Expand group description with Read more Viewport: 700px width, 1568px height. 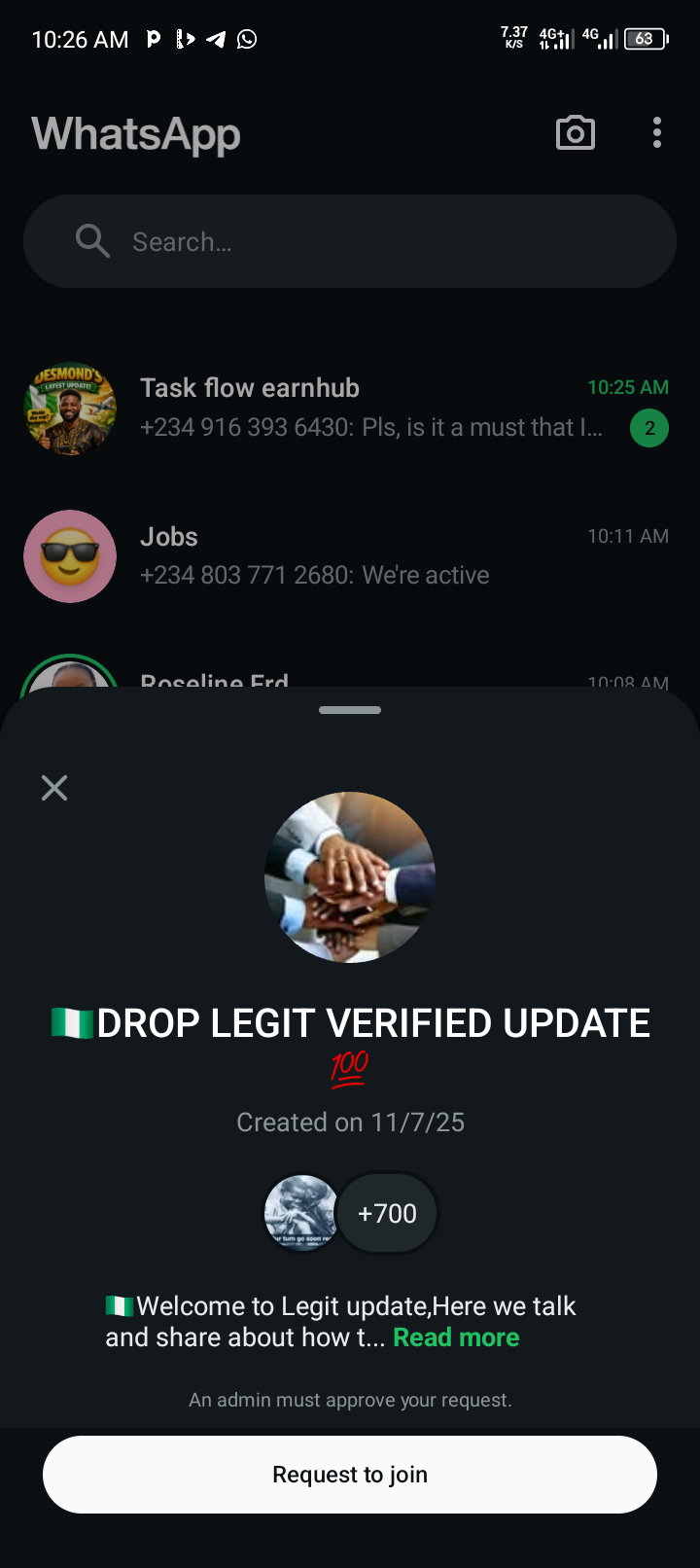456,1337
